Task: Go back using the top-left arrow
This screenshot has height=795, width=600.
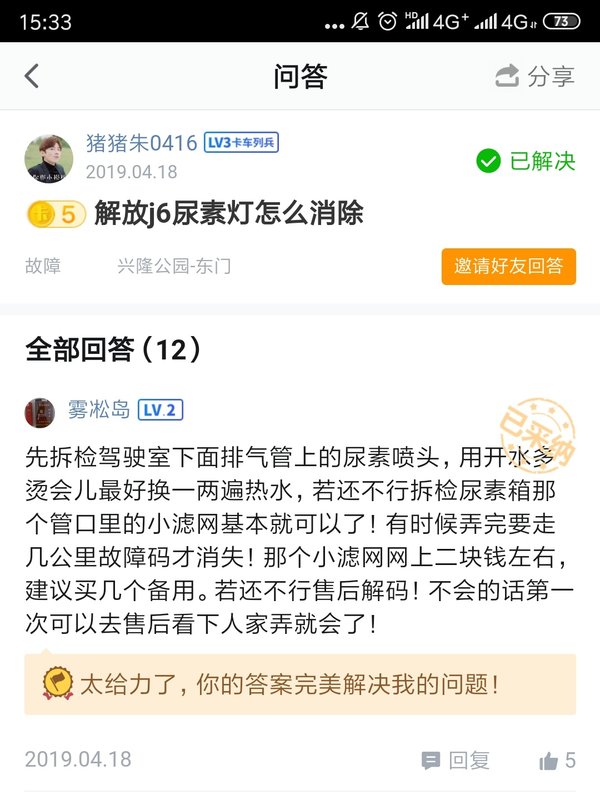Action: [32, 76]
